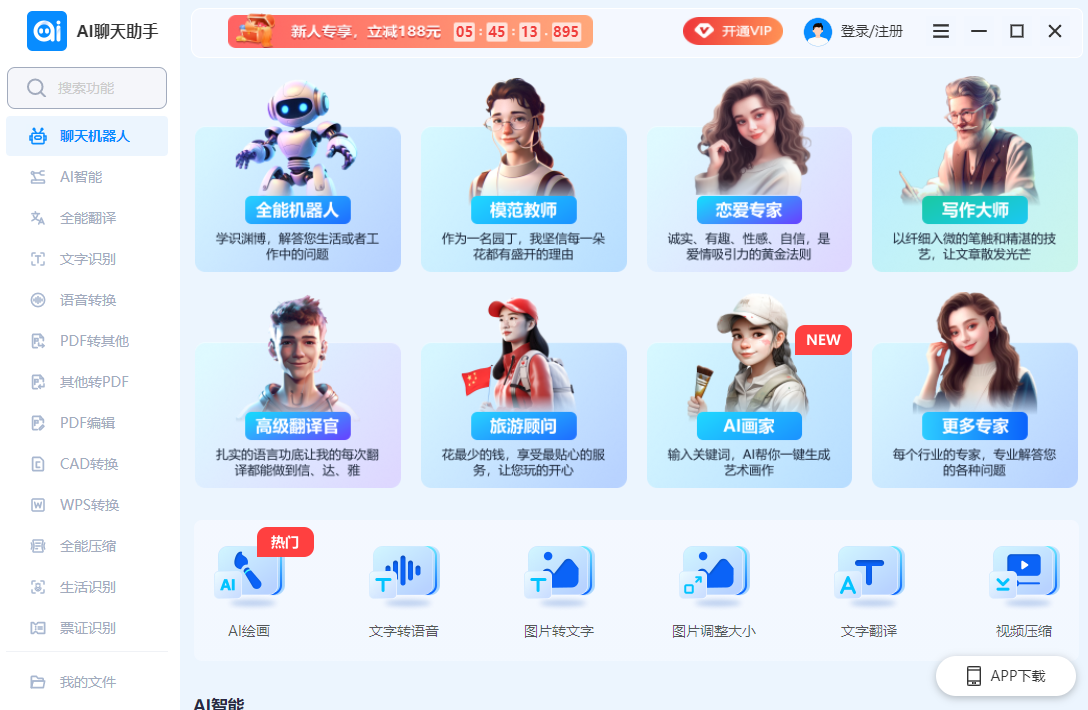Open 我的文件 in the sidebar

pyautogui.click(x=88, y=682)
